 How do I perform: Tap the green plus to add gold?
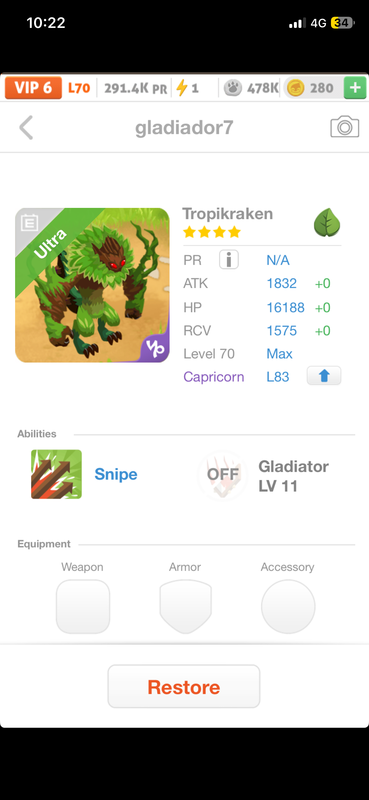[x=355, y=88]
